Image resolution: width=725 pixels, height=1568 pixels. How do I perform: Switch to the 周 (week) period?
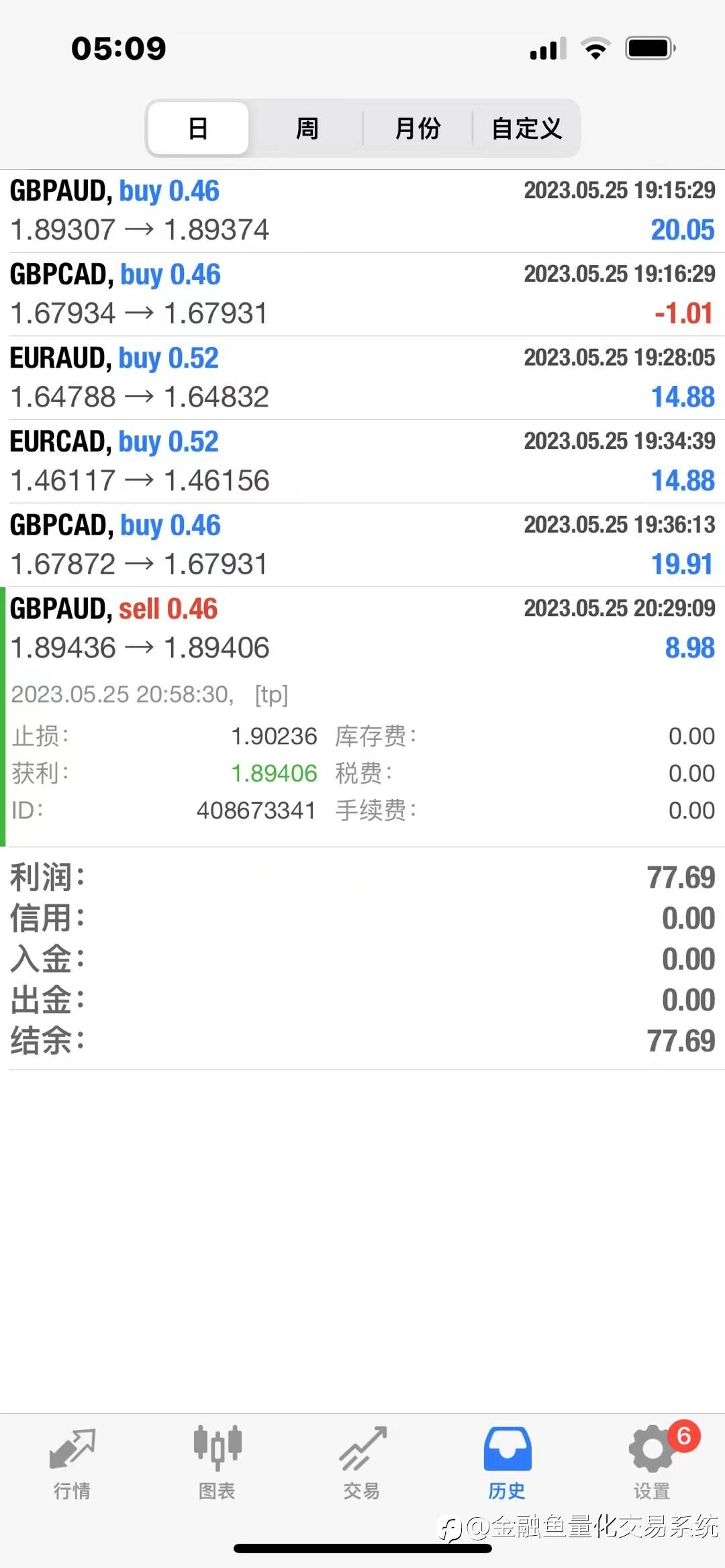(x=307, y=128)
